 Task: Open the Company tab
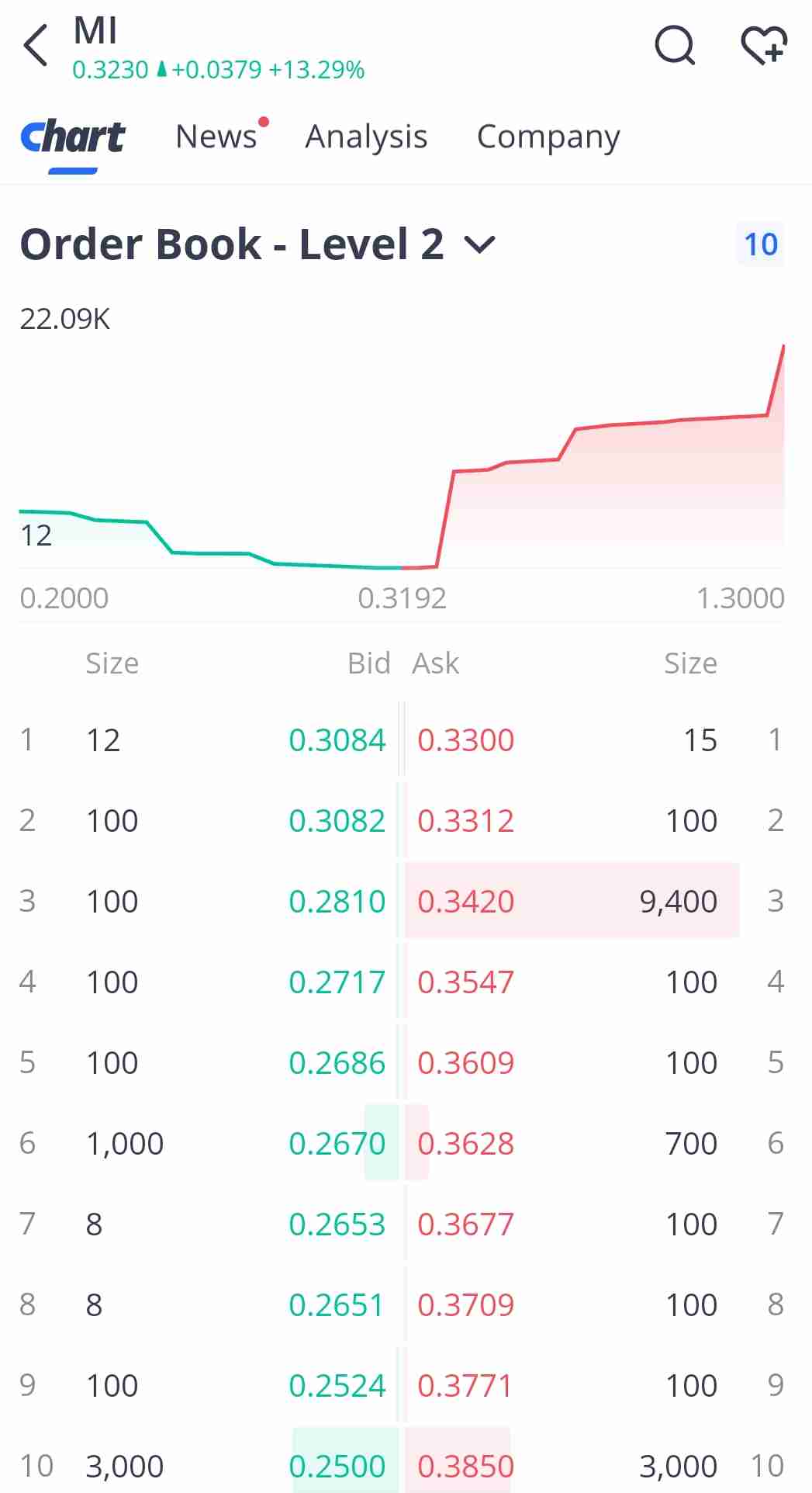tap(548, 137)
